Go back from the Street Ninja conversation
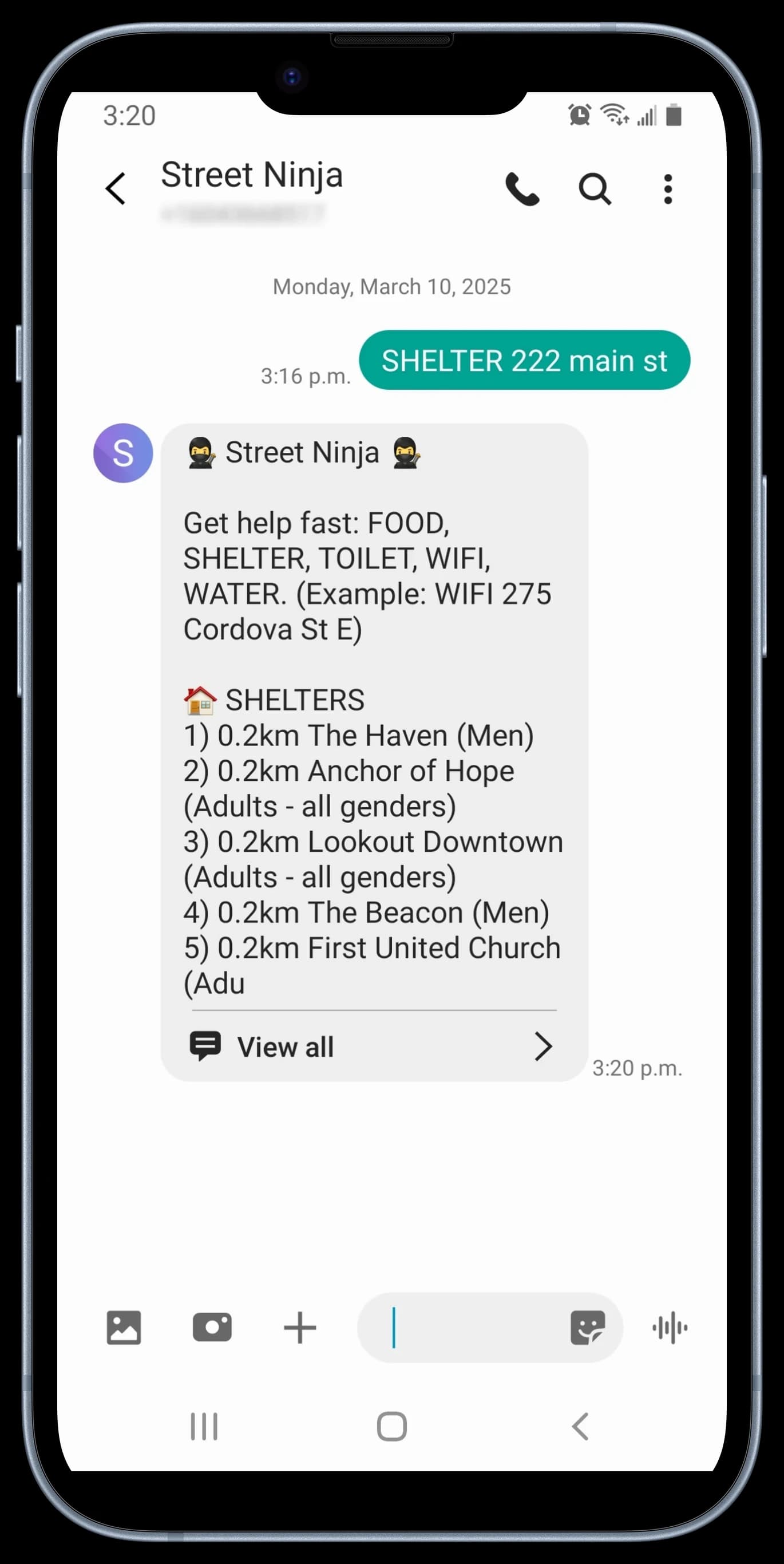 (x=115, y=189)
